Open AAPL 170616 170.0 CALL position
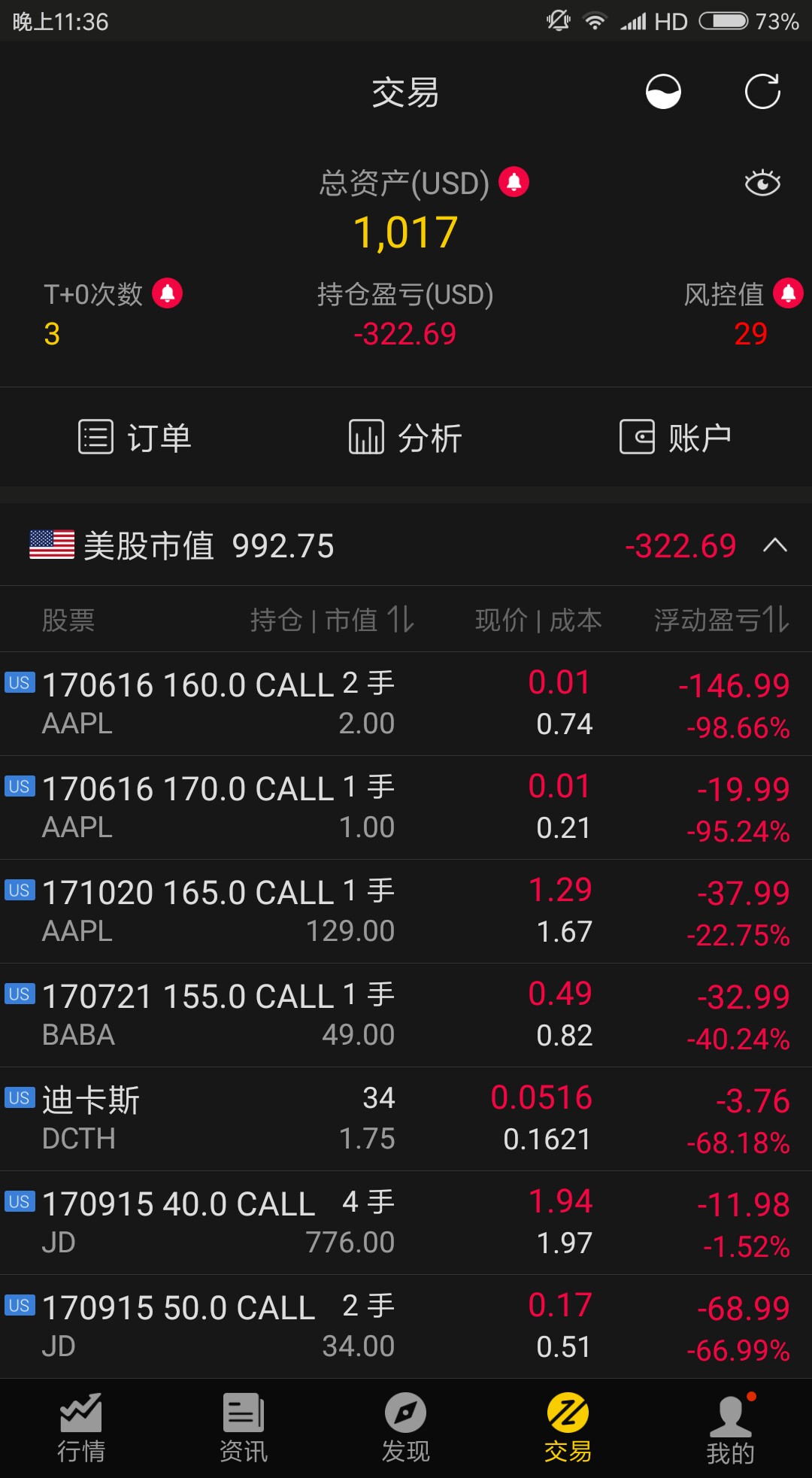Screen dimensions: 812x1478 tap(406, 807)
